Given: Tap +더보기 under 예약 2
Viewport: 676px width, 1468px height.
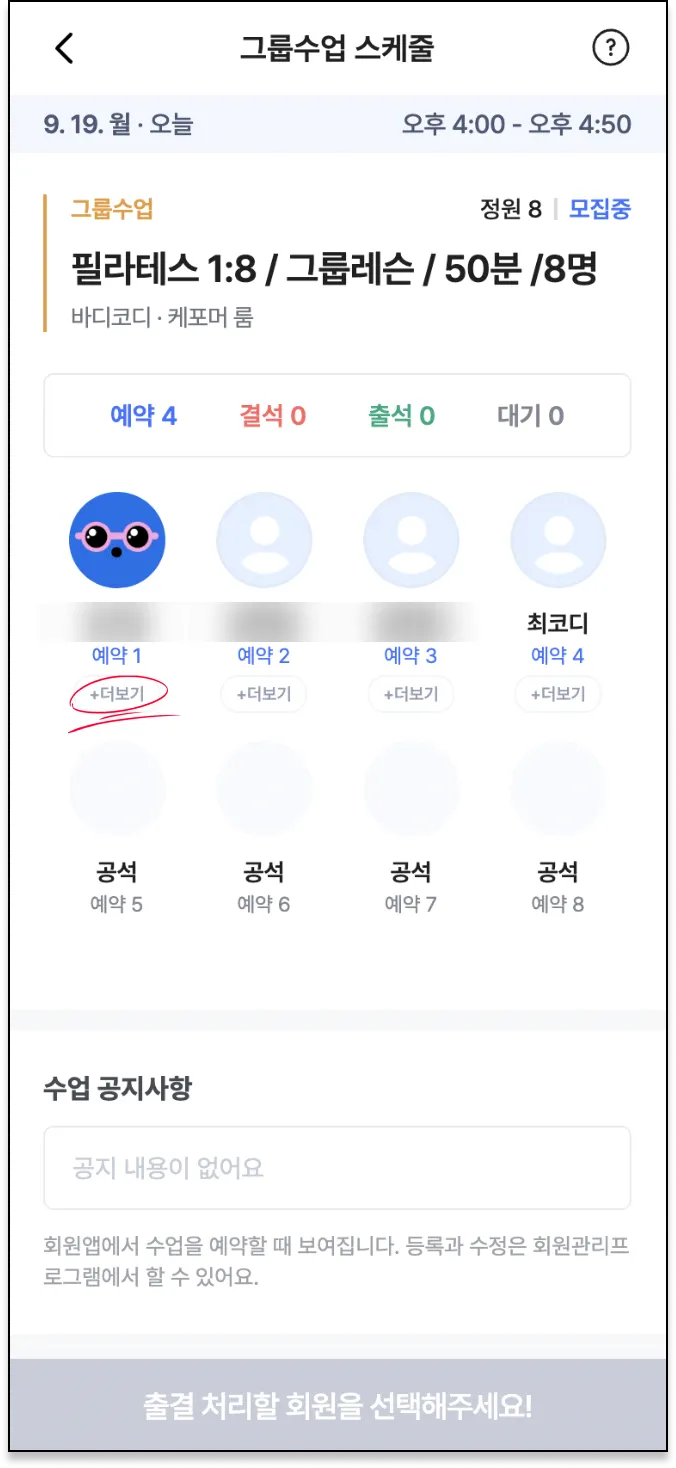Looking at the screenshot, I should click(x=264, y=694).
